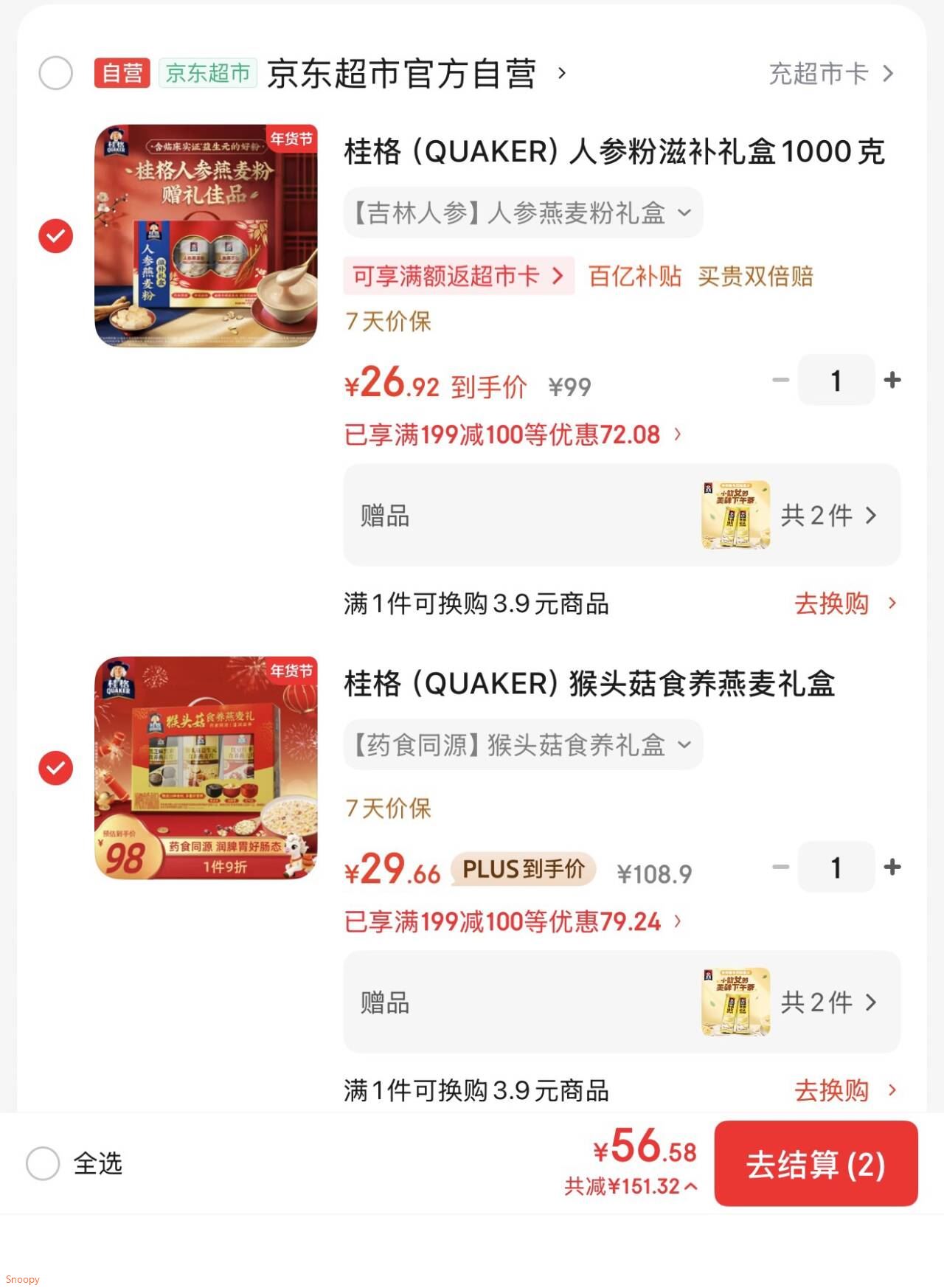Open the 【药食同源】 spec dropdown
The image size is (944, 1288).
524,745
